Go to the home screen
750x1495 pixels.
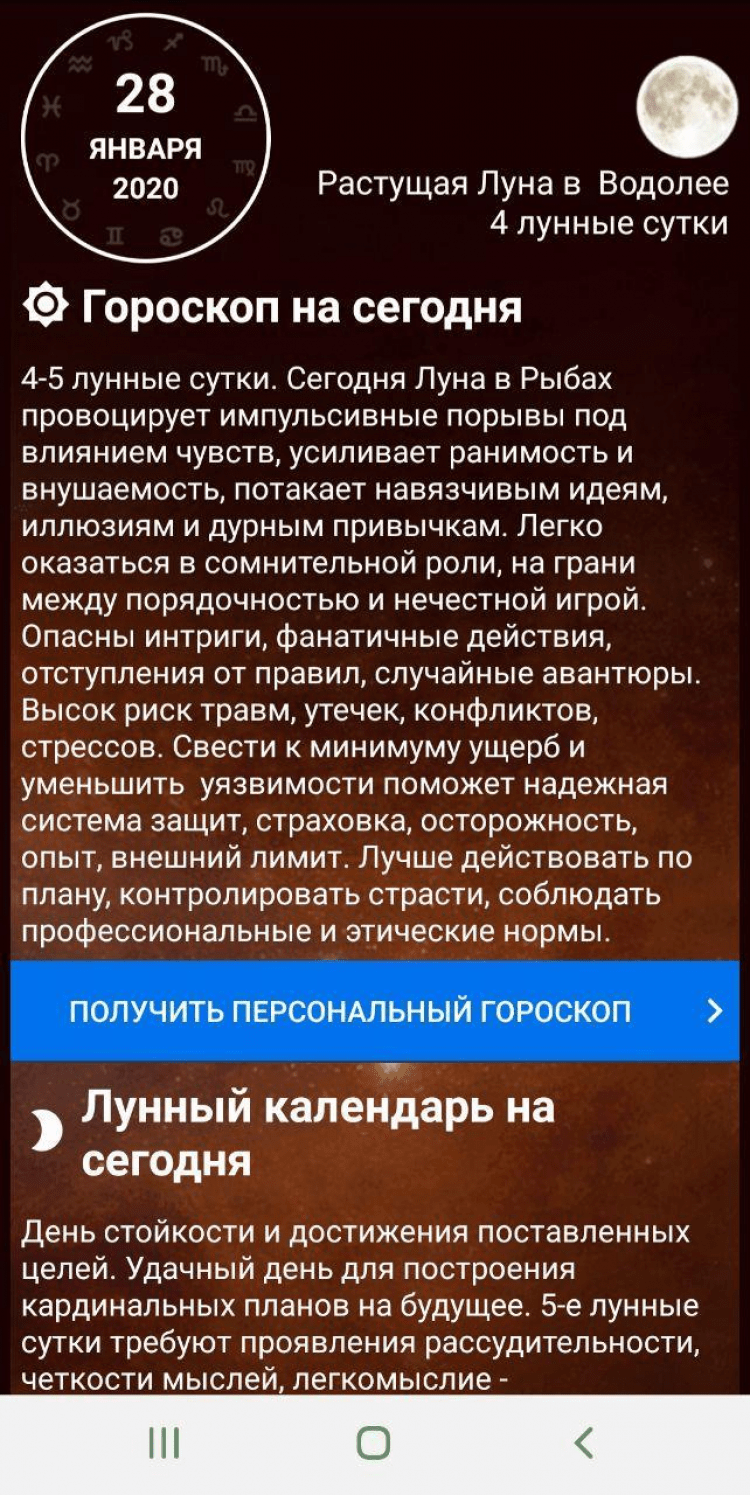point(374,1443)
